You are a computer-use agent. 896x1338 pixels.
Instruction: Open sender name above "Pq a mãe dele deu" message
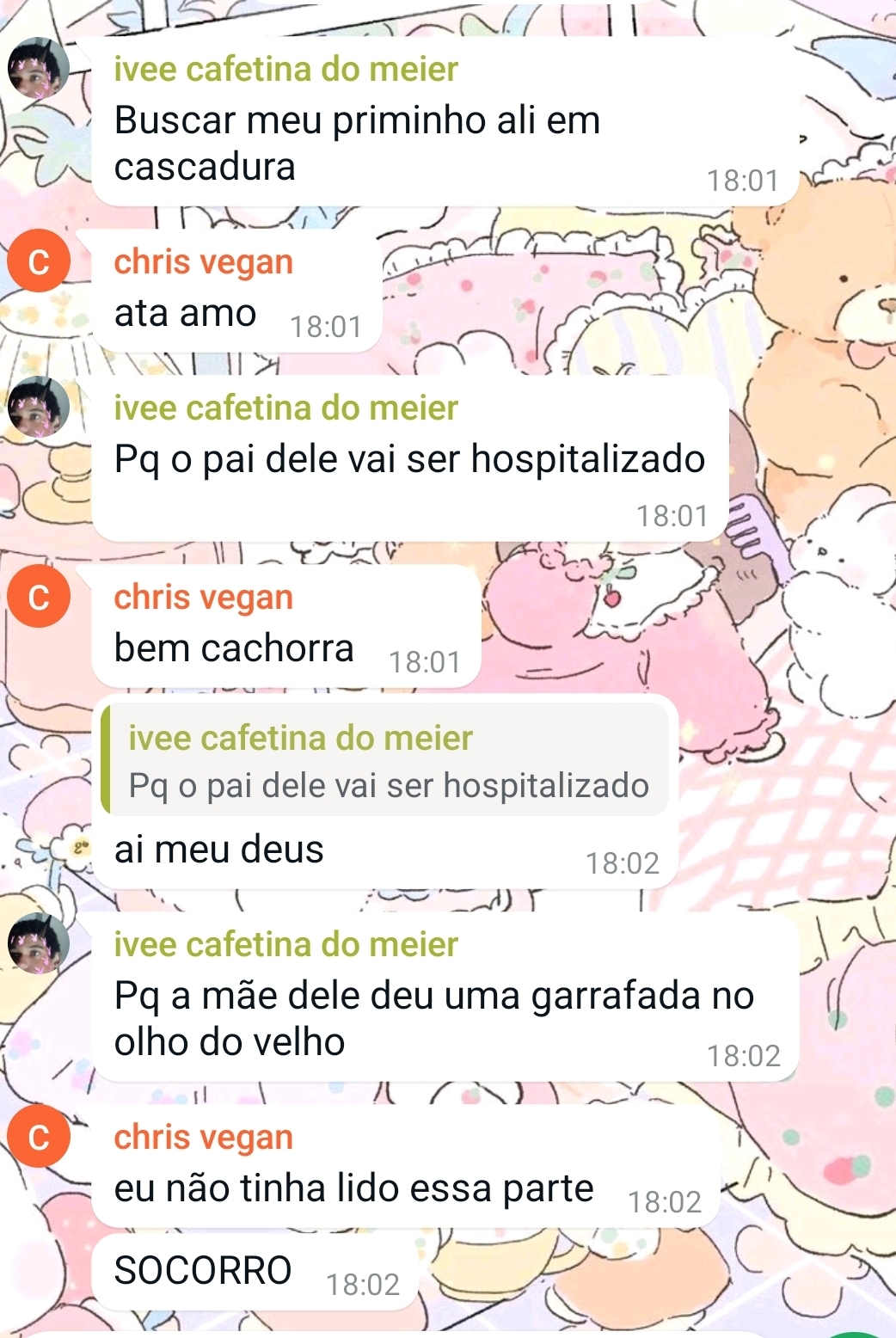pos(285,944)
